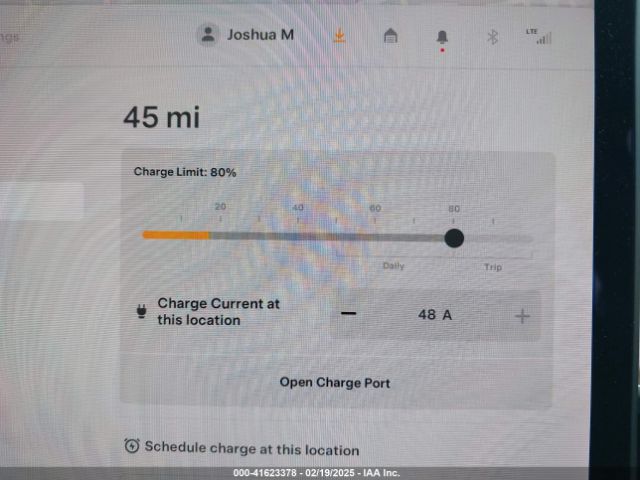Increase charge current with plus button
The width and height of the screenshot is (640, 480).
tap(522, 316)
